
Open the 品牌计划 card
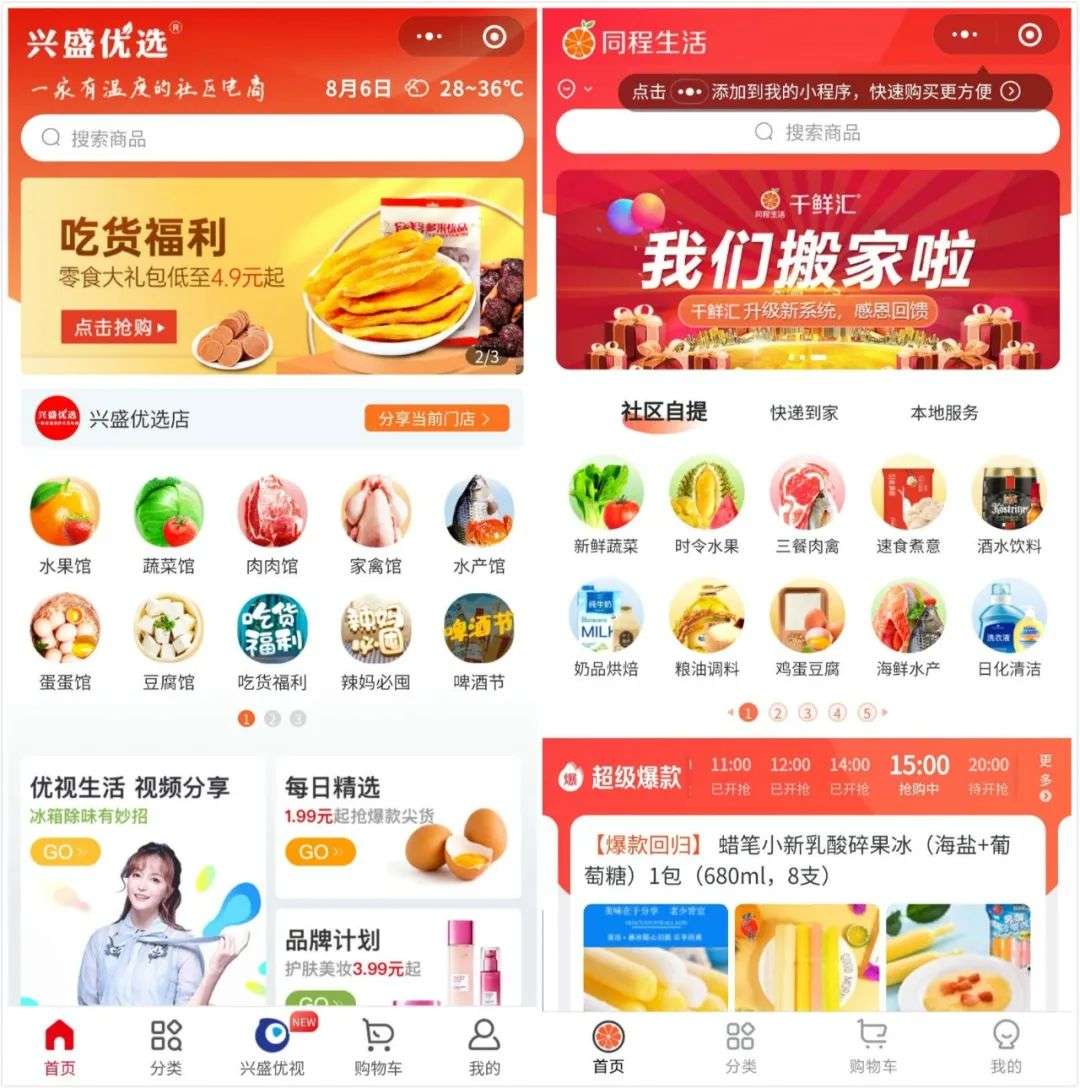(x=398, y=957)
